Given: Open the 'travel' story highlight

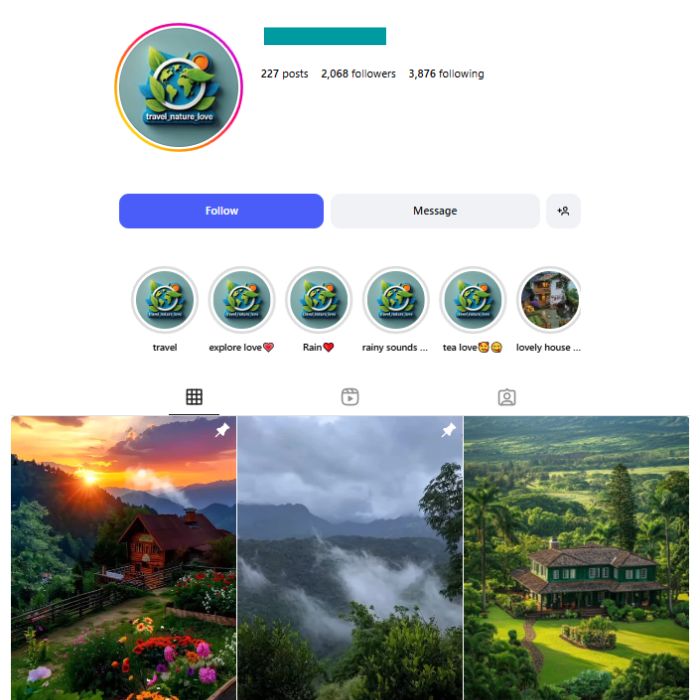Looking at the screenshot, I should (165, 300).
